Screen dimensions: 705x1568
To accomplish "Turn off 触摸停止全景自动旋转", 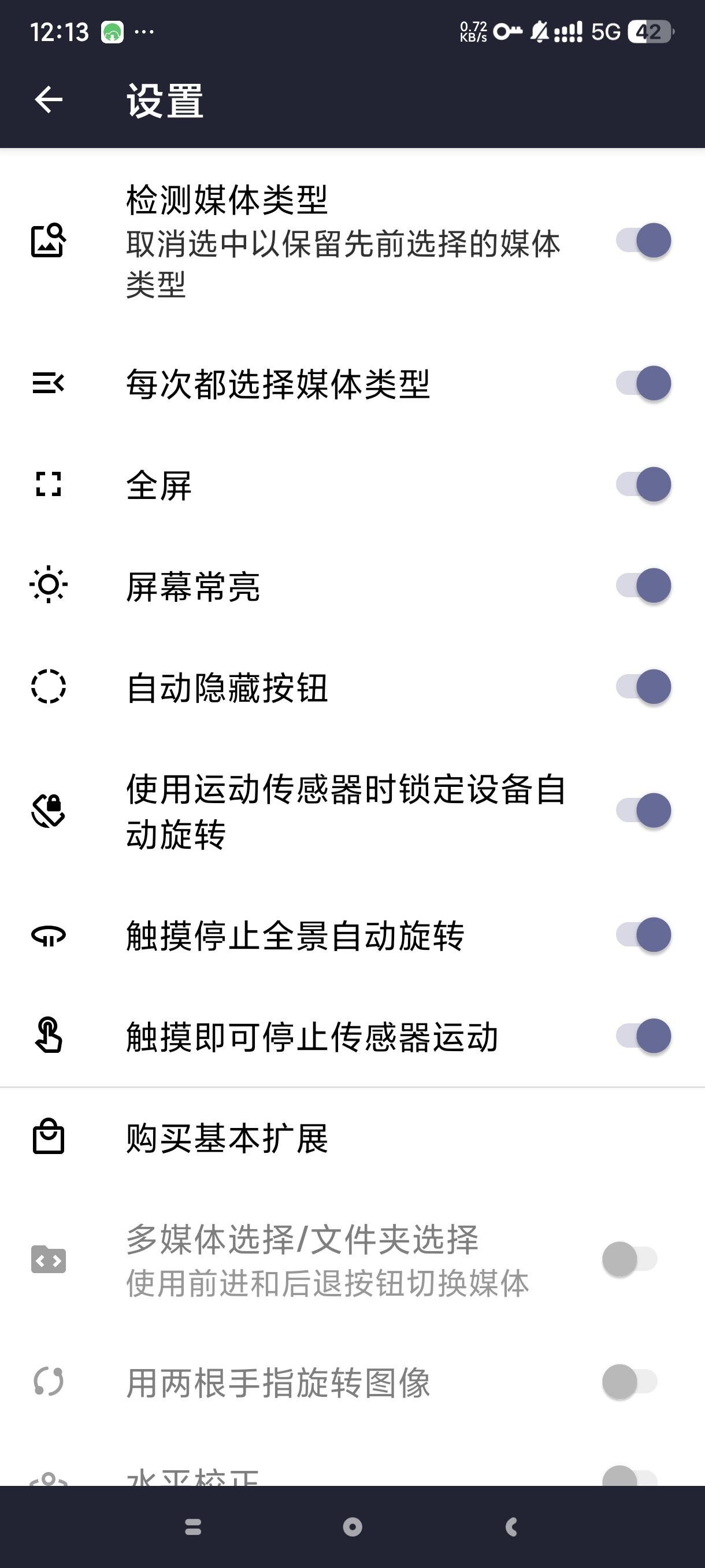I will pos(643,935).
